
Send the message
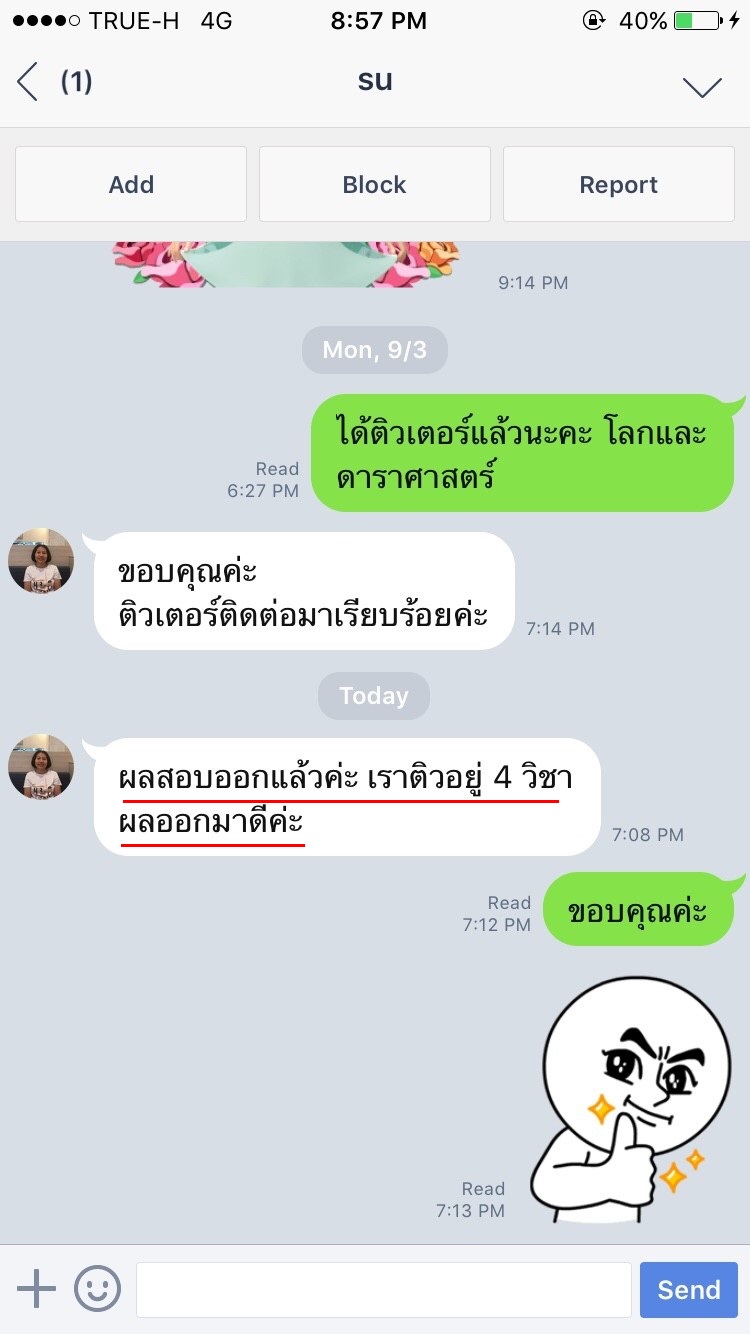(x=689, y=1289)
